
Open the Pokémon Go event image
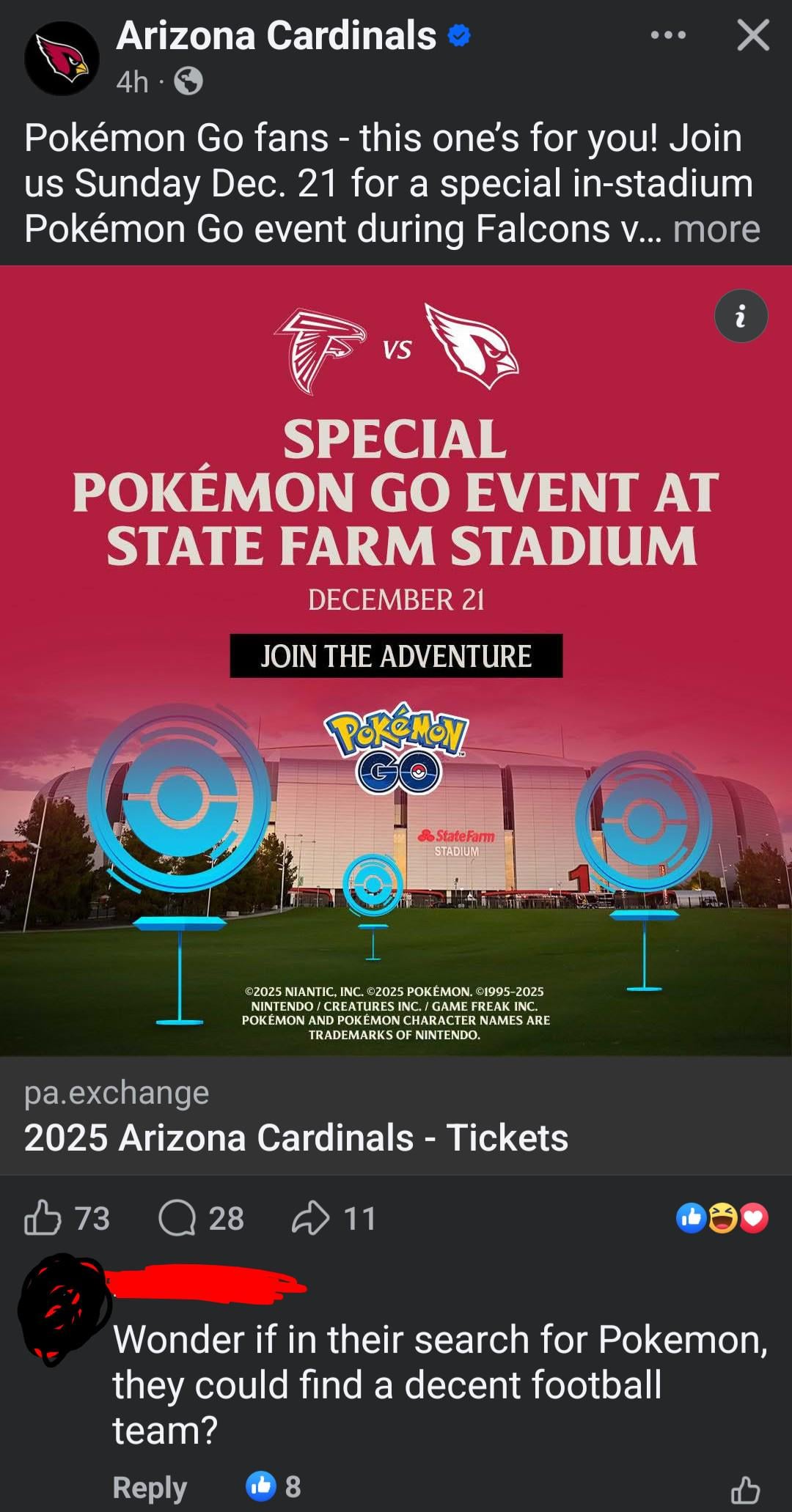coord(396,660)
